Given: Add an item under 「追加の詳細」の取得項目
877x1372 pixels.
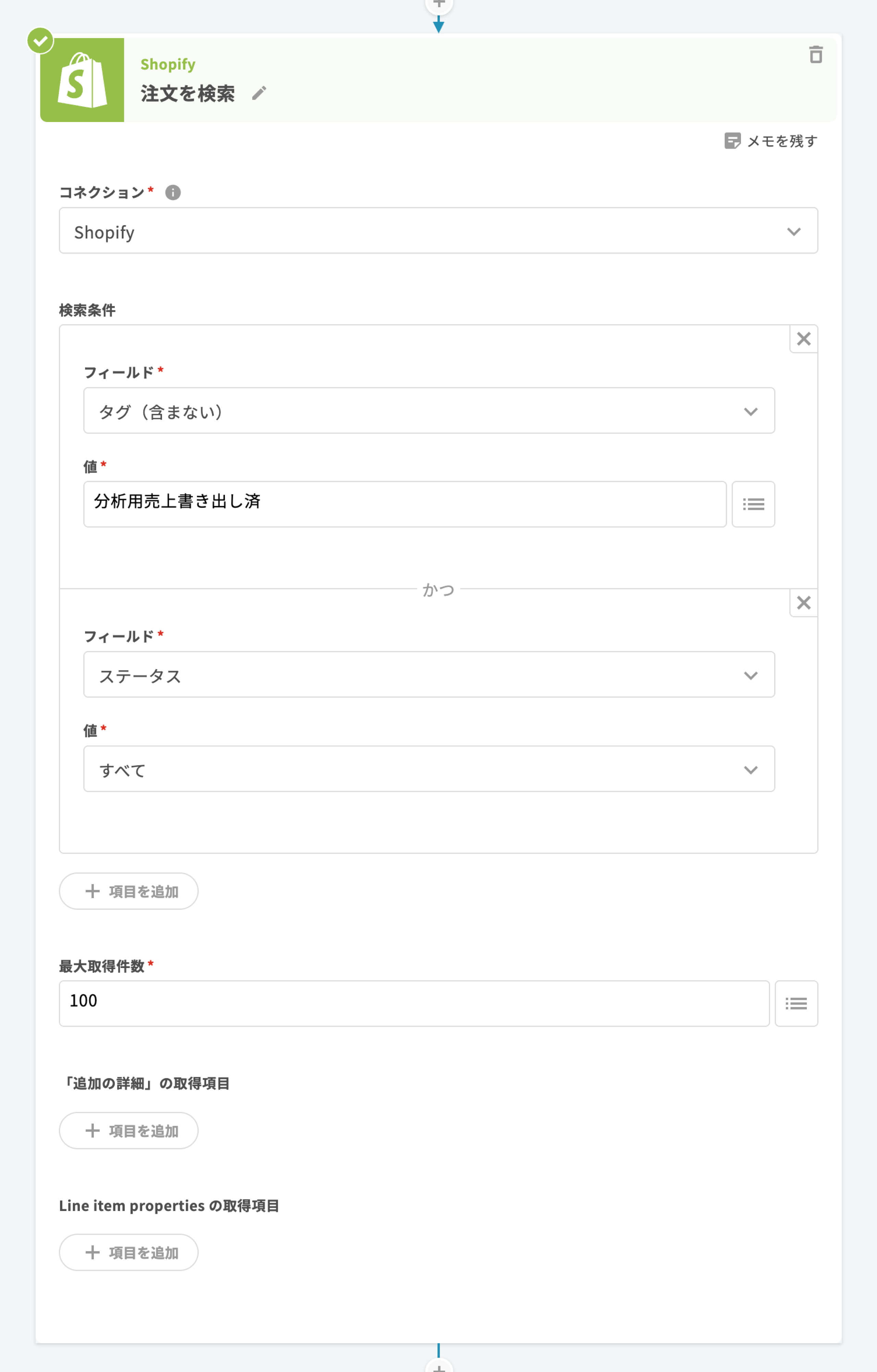Looking at the screenshot, I should point(129,1130).
